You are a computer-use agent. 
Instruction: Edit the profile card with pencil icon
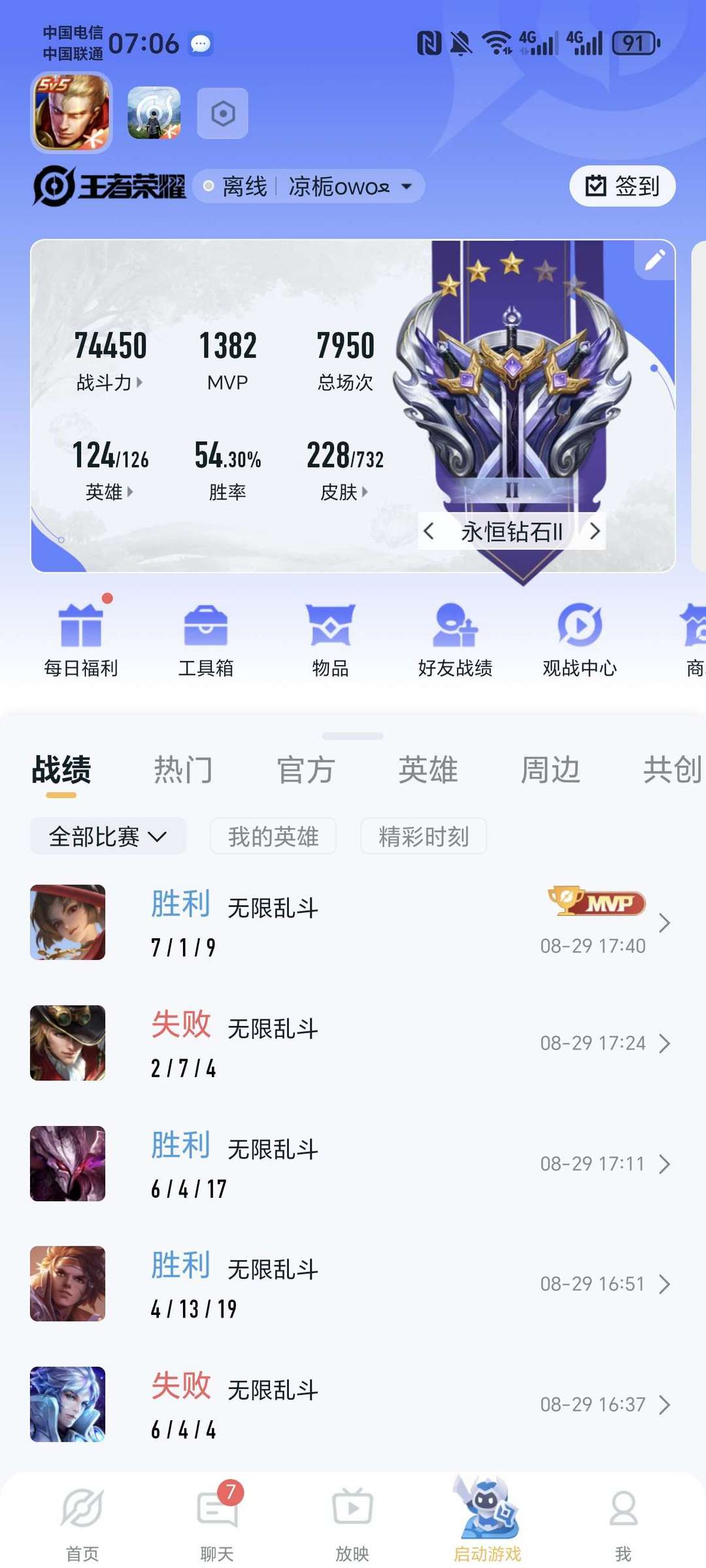pos(654,260)
